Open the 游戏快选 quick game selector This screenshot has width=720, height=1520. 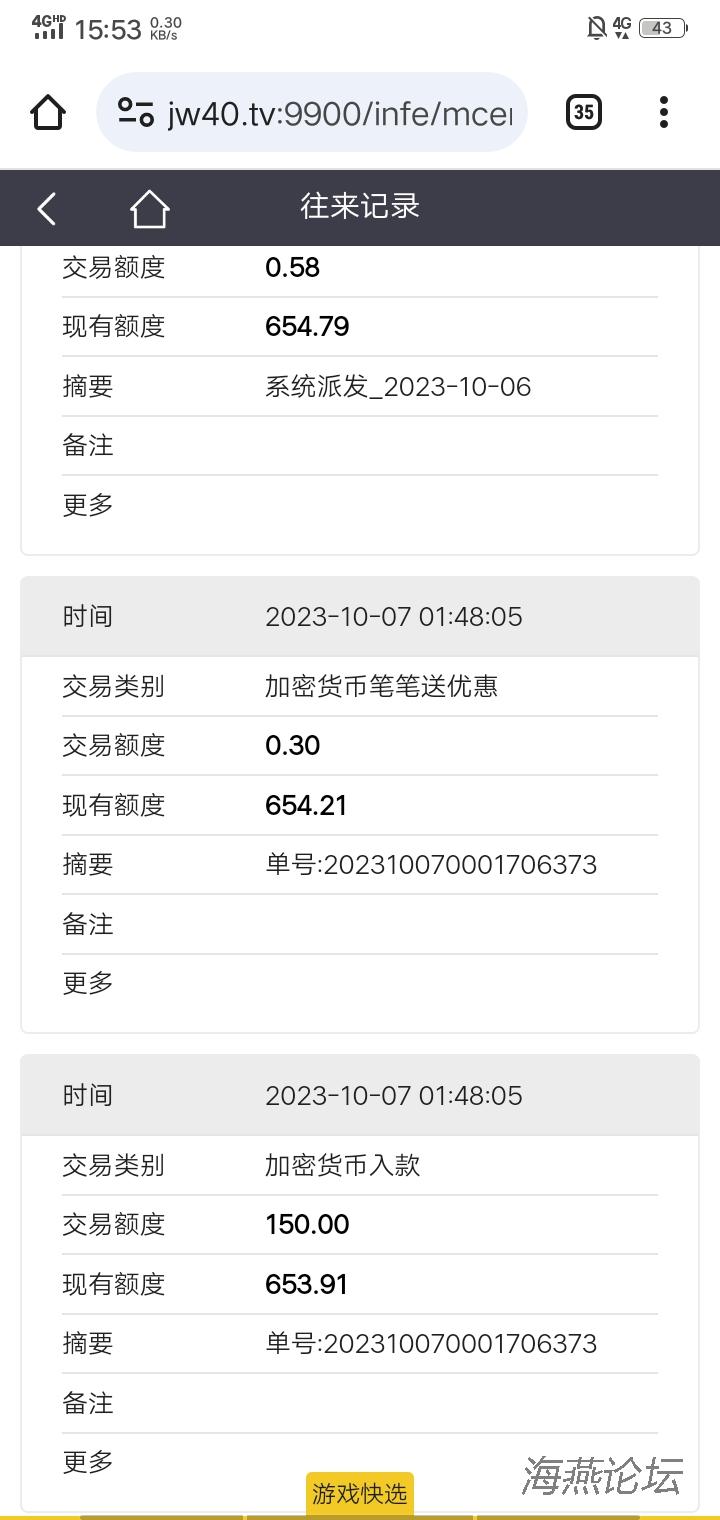(360, 1494)
